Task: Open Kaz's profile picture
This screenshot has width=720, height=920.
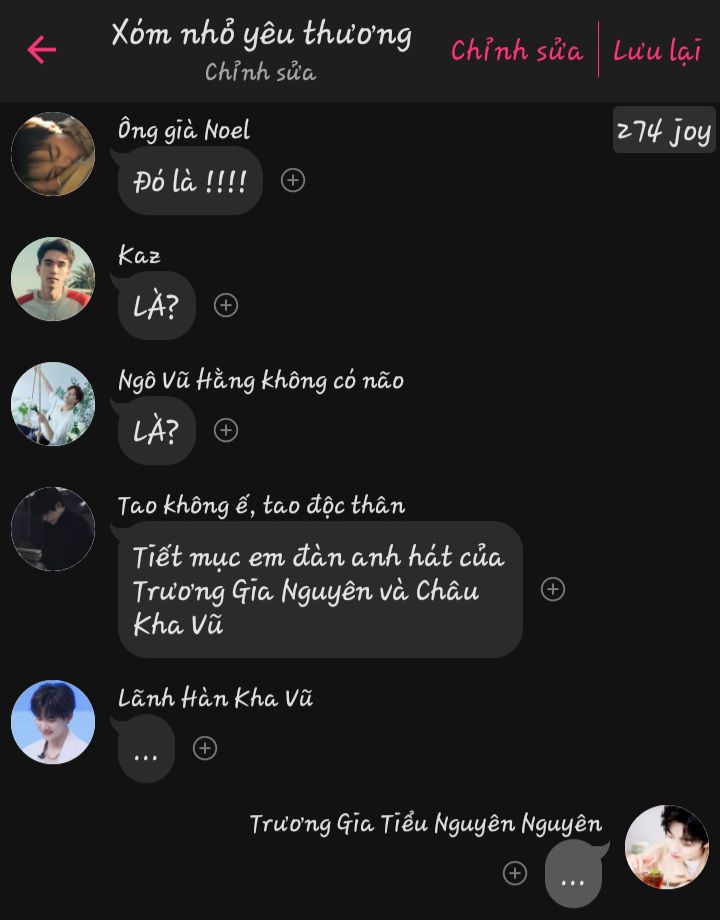Action: (x=53, y=279)
